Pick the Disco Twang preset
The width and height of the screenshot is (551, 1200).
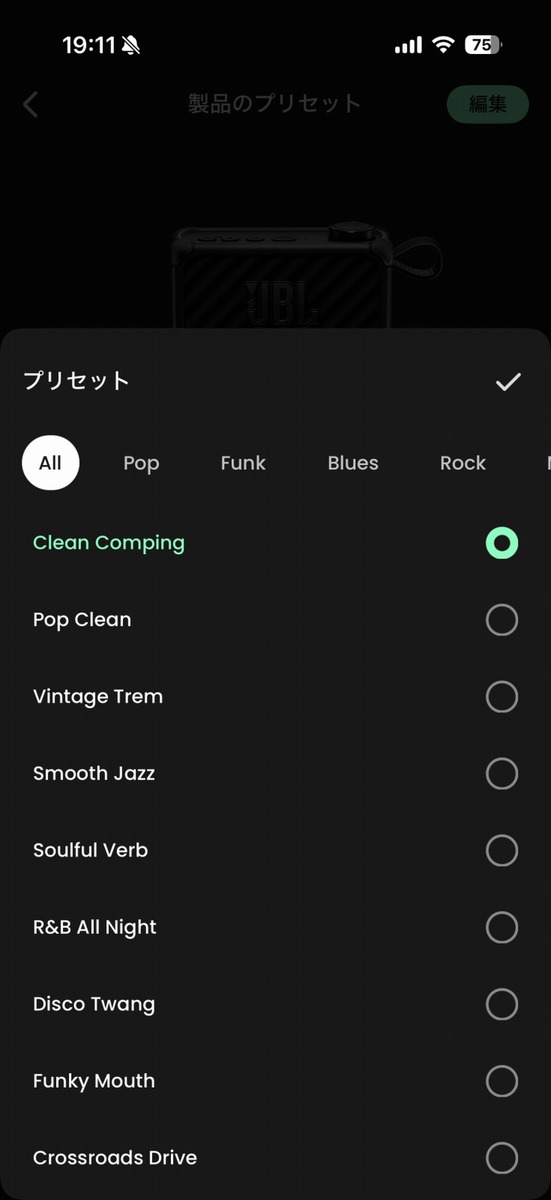[x=275, y=1004]
